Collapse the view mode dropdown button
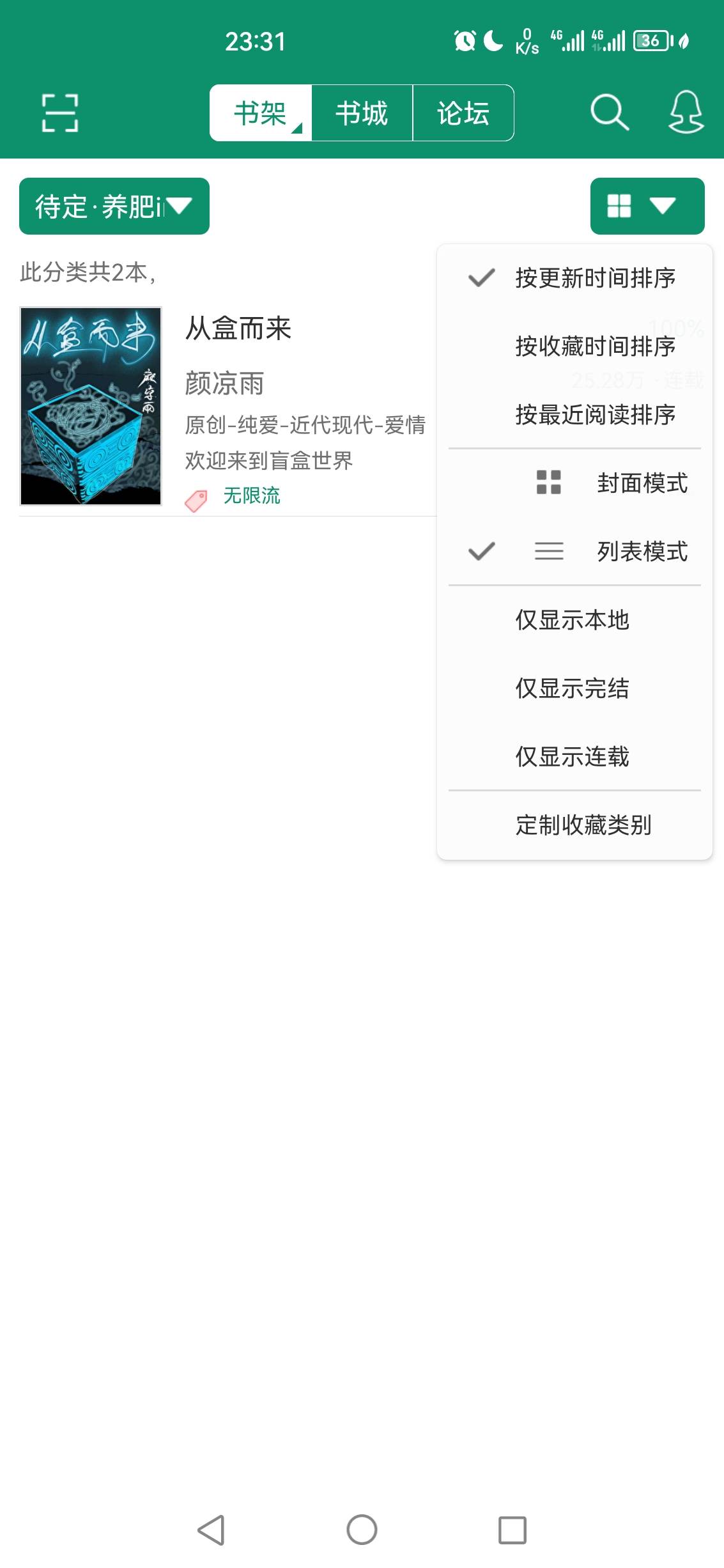724x1568 pixels. [x=647, y=206]
